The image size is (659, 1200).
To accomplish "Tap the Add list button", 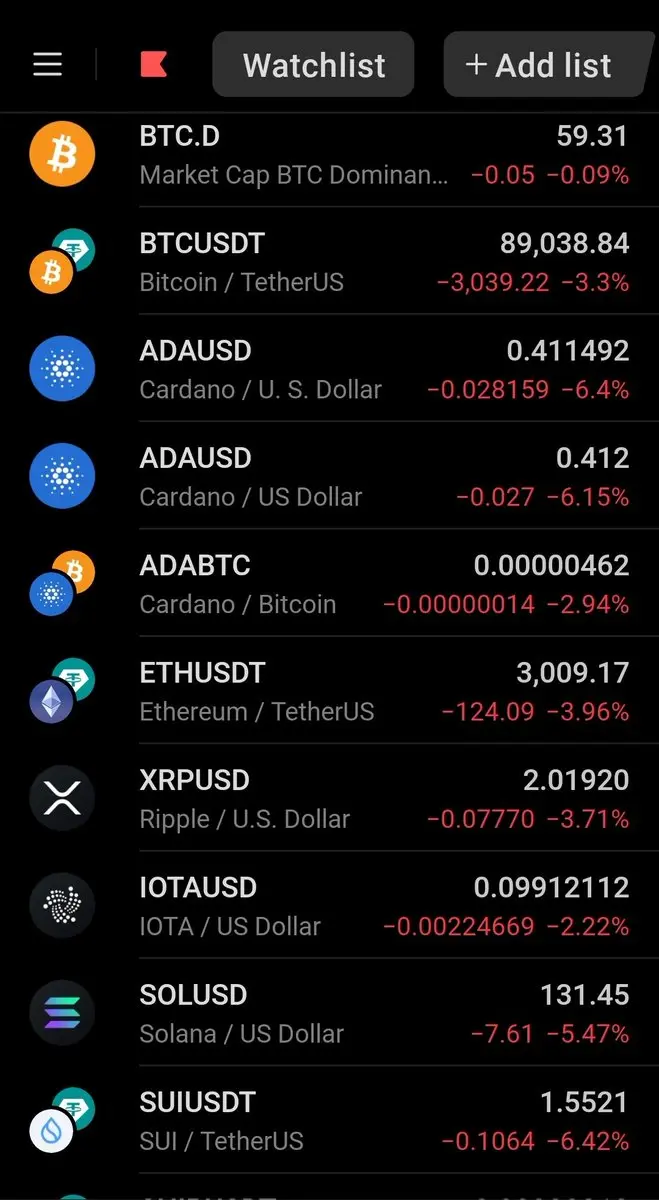I will pos(539,65).
